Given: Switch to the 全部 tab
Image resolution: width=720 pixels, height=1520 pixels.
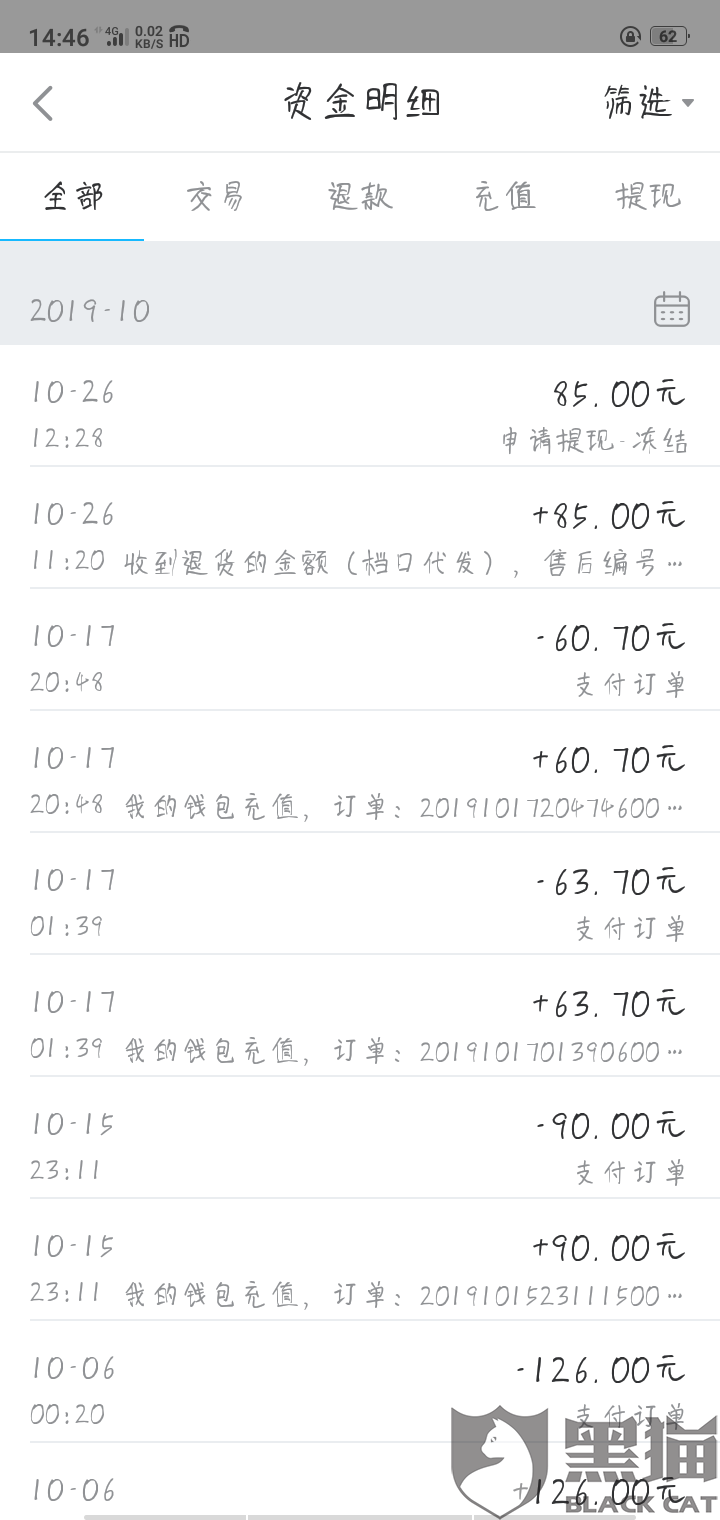Looking at the screenshot, I should click(x=72, y=196).
